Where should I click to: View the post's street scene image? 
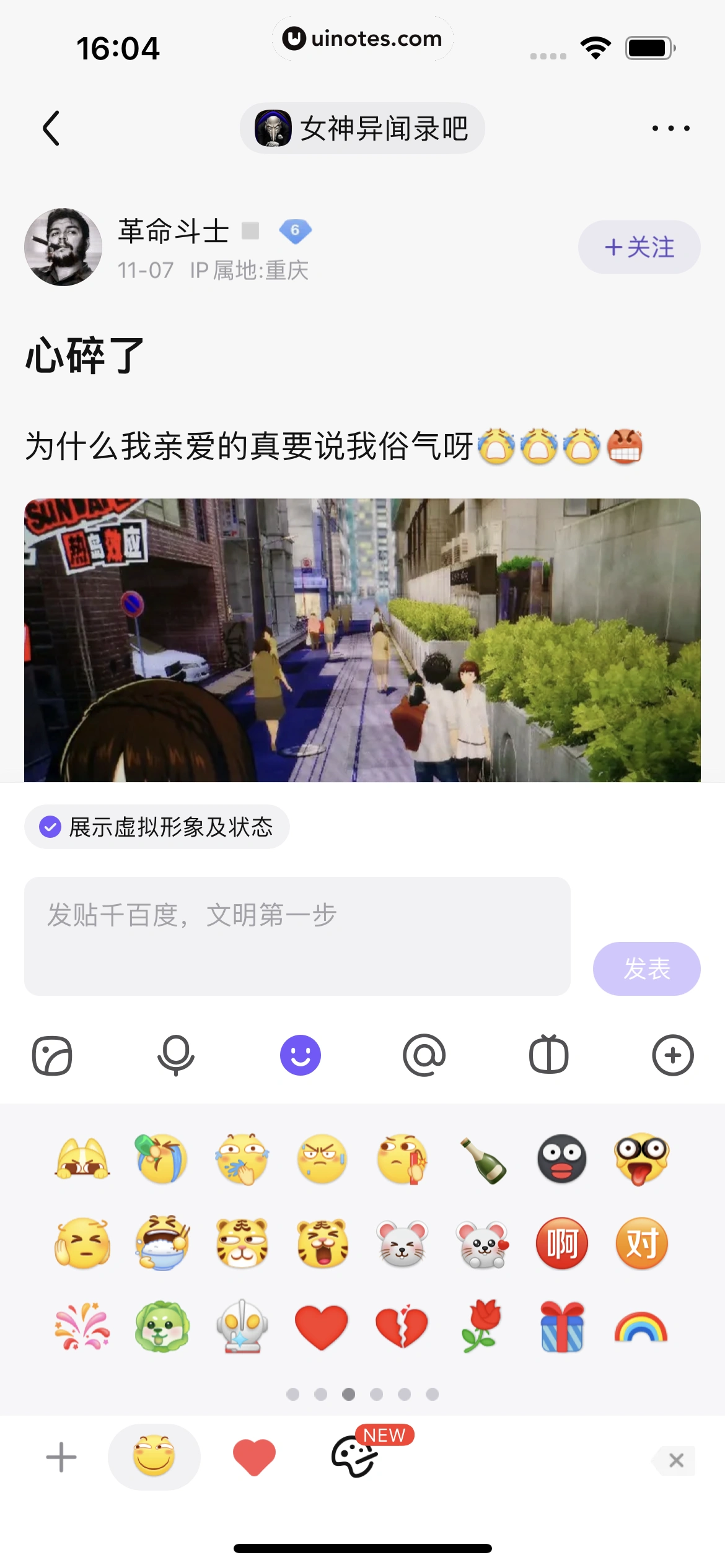coord(362,640)
